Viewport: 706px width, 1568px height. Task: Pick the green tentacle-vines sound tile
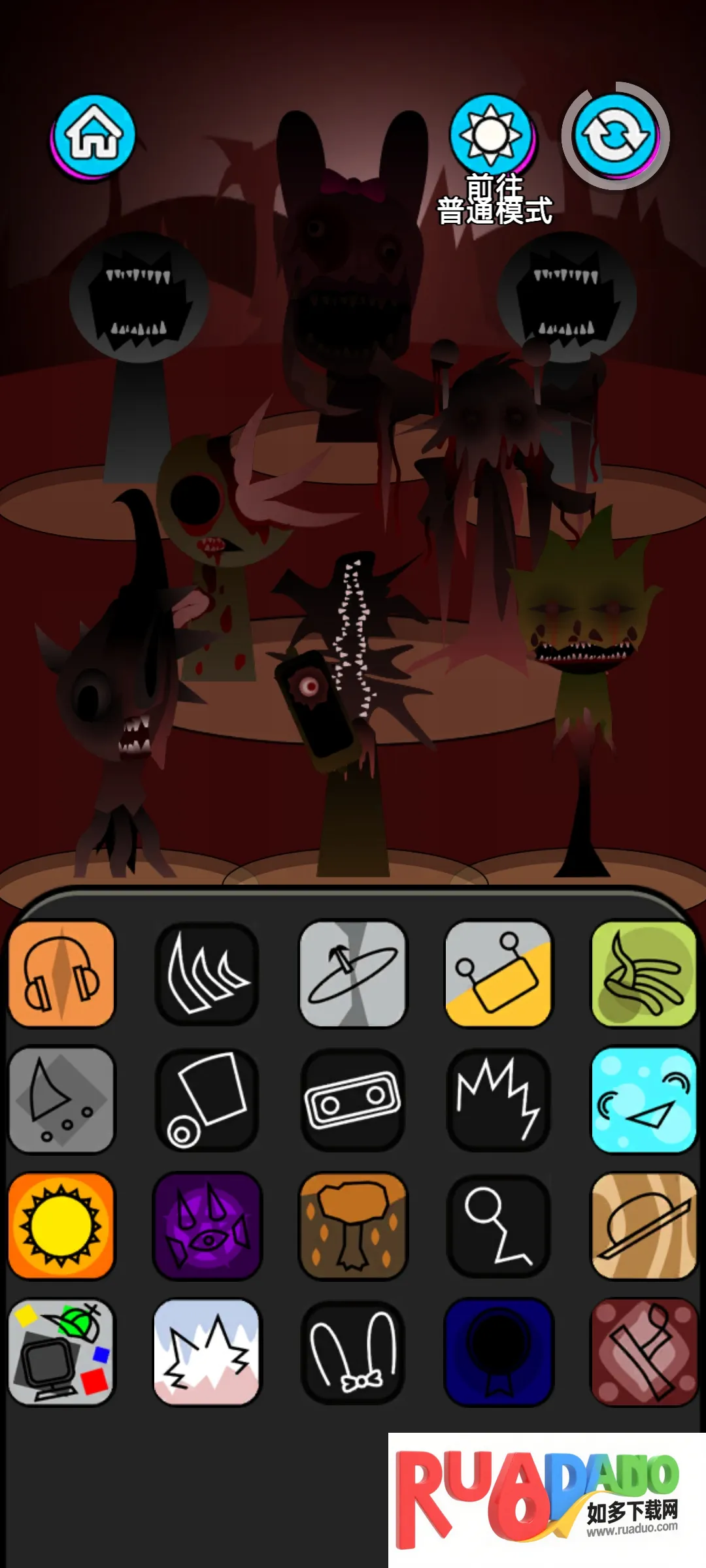643,973
